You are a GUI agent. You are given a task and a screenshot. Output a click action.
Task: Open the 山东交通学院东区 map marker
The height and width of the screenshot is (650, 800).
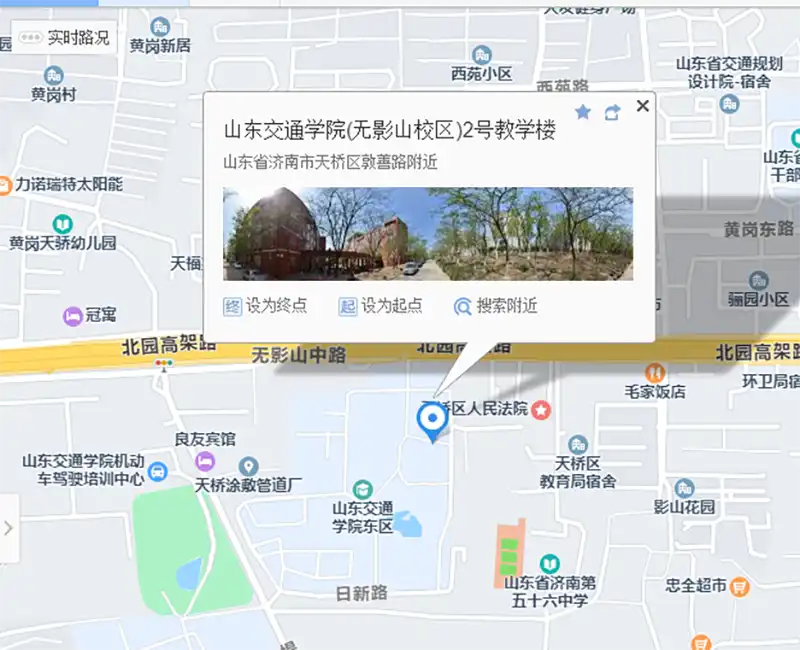362,489
